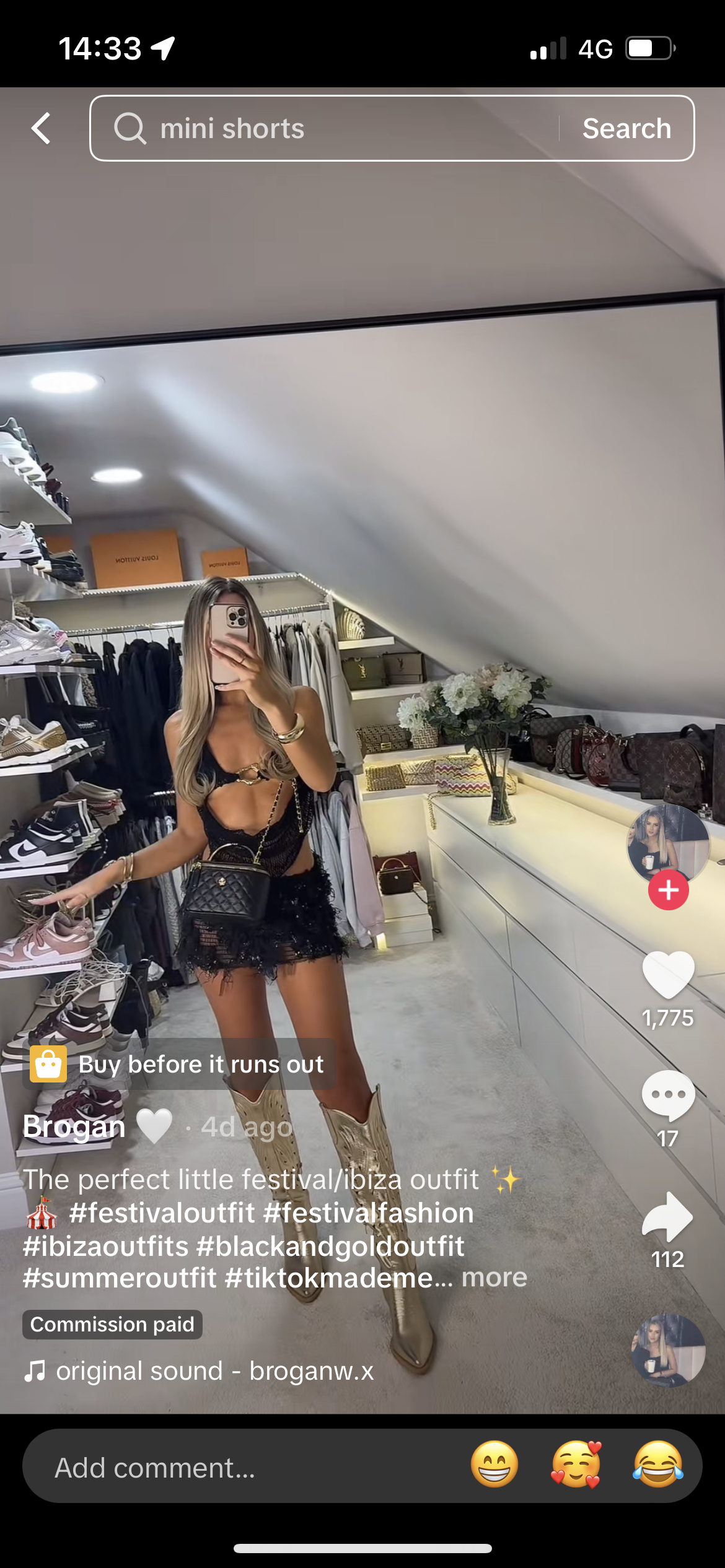The width and height of the screenshot is (725, 1568).
Task: Open Brogan's profile from the username
Action: [74, 1126]
